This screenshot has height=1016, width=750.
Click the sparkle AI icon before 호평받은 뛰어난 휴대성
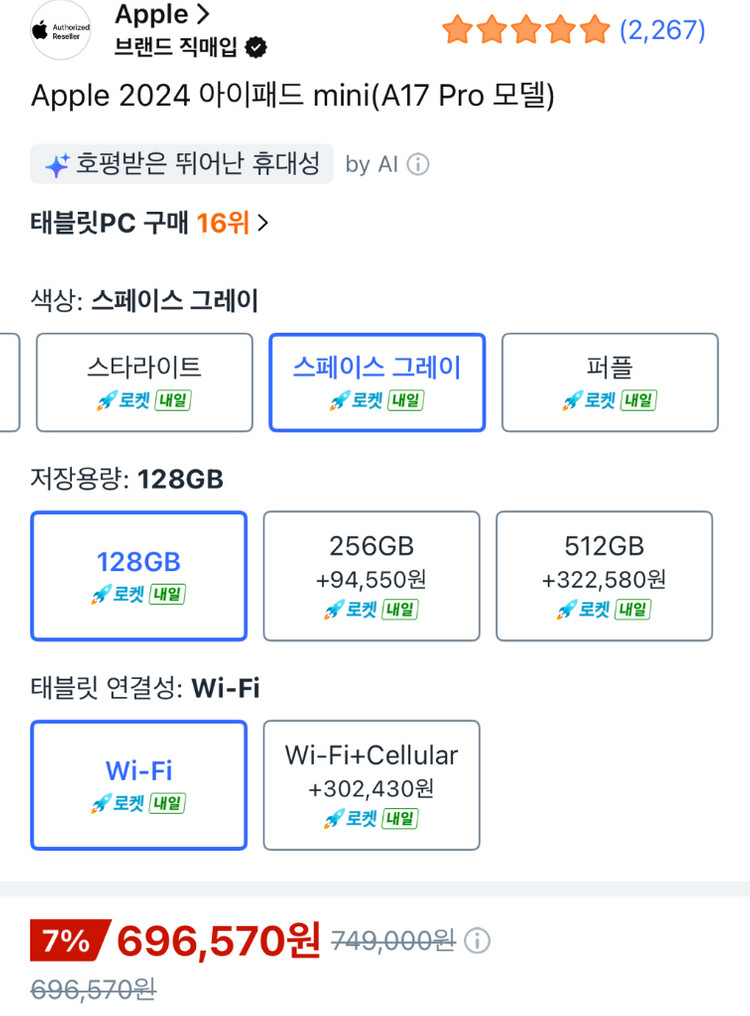pos(58,164)
